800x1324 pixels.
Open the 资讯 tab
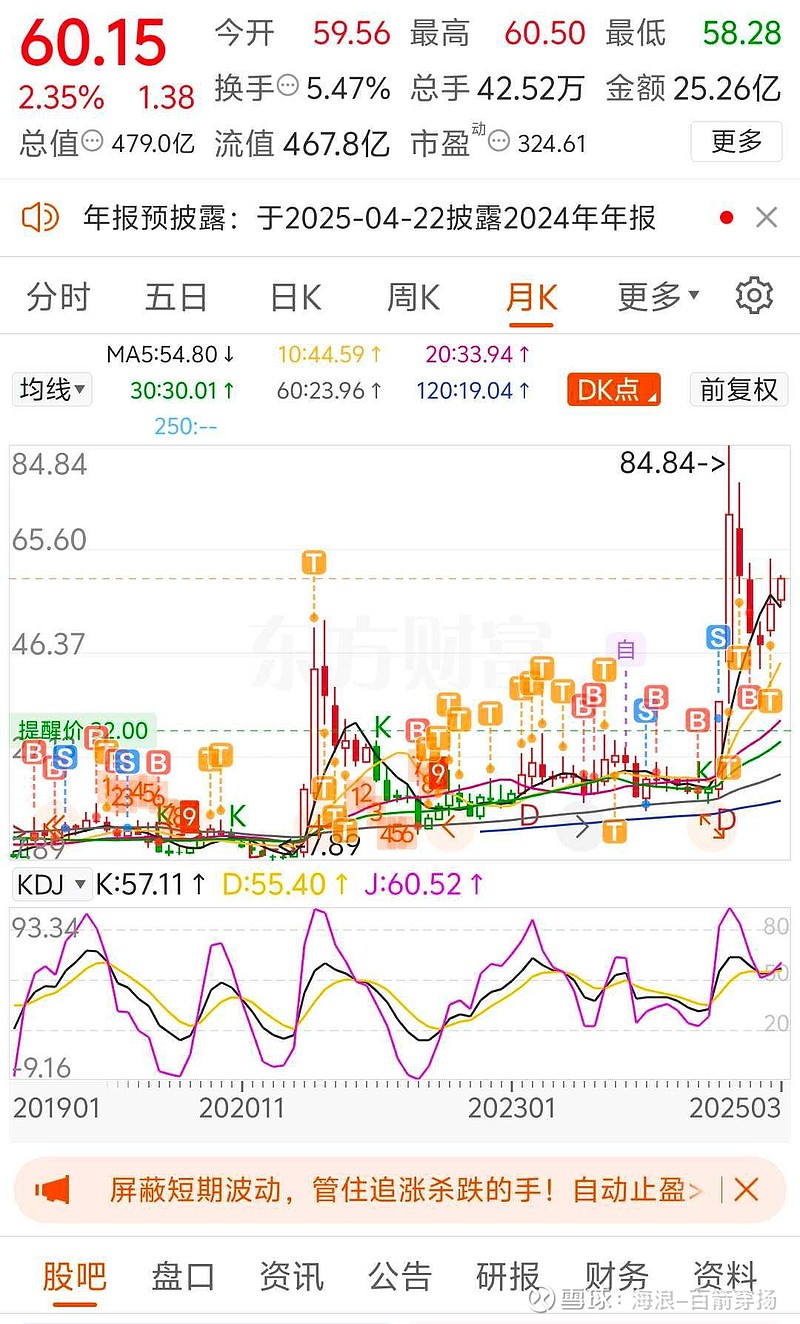(291, 1277)
